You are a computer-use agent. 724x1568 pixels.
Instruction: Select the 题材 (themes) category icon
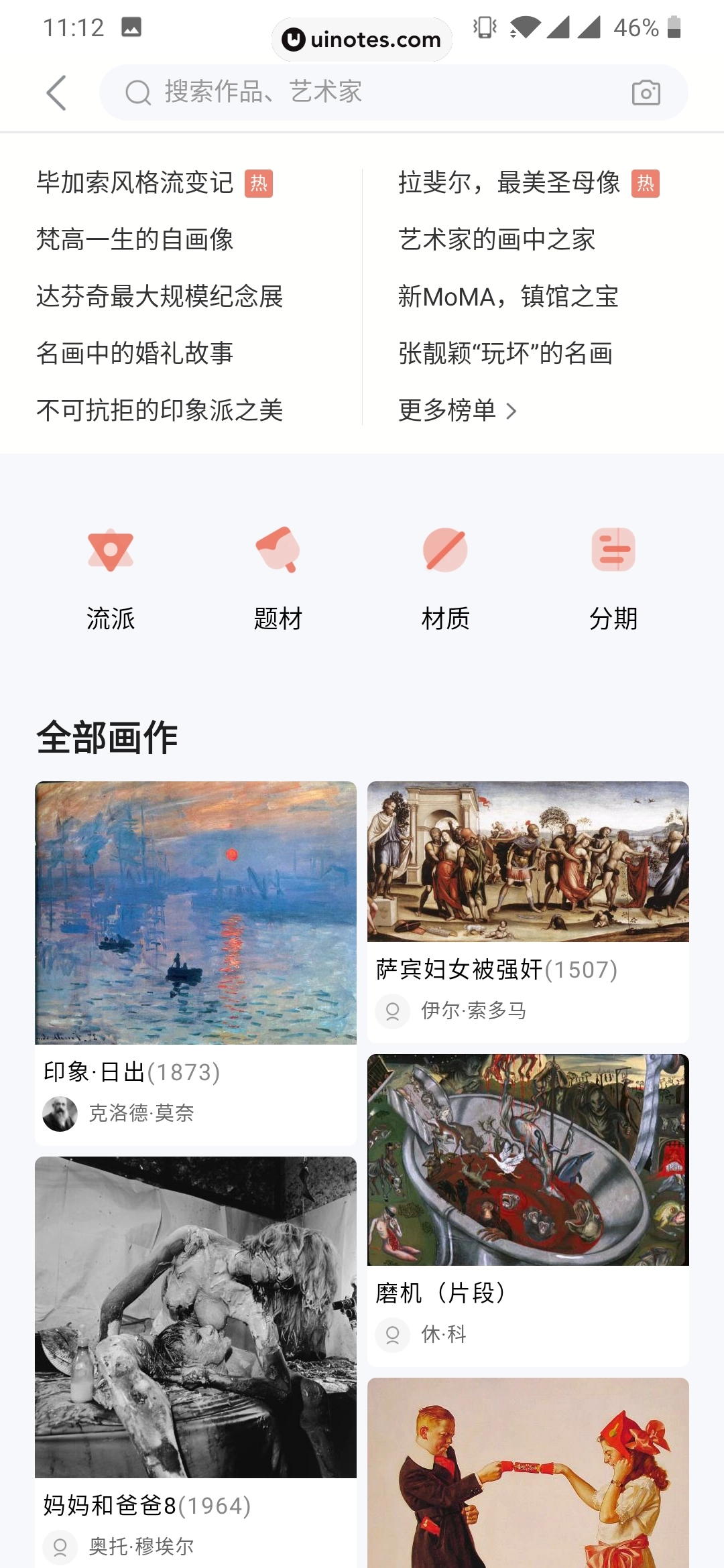click(x=278, y=549)
